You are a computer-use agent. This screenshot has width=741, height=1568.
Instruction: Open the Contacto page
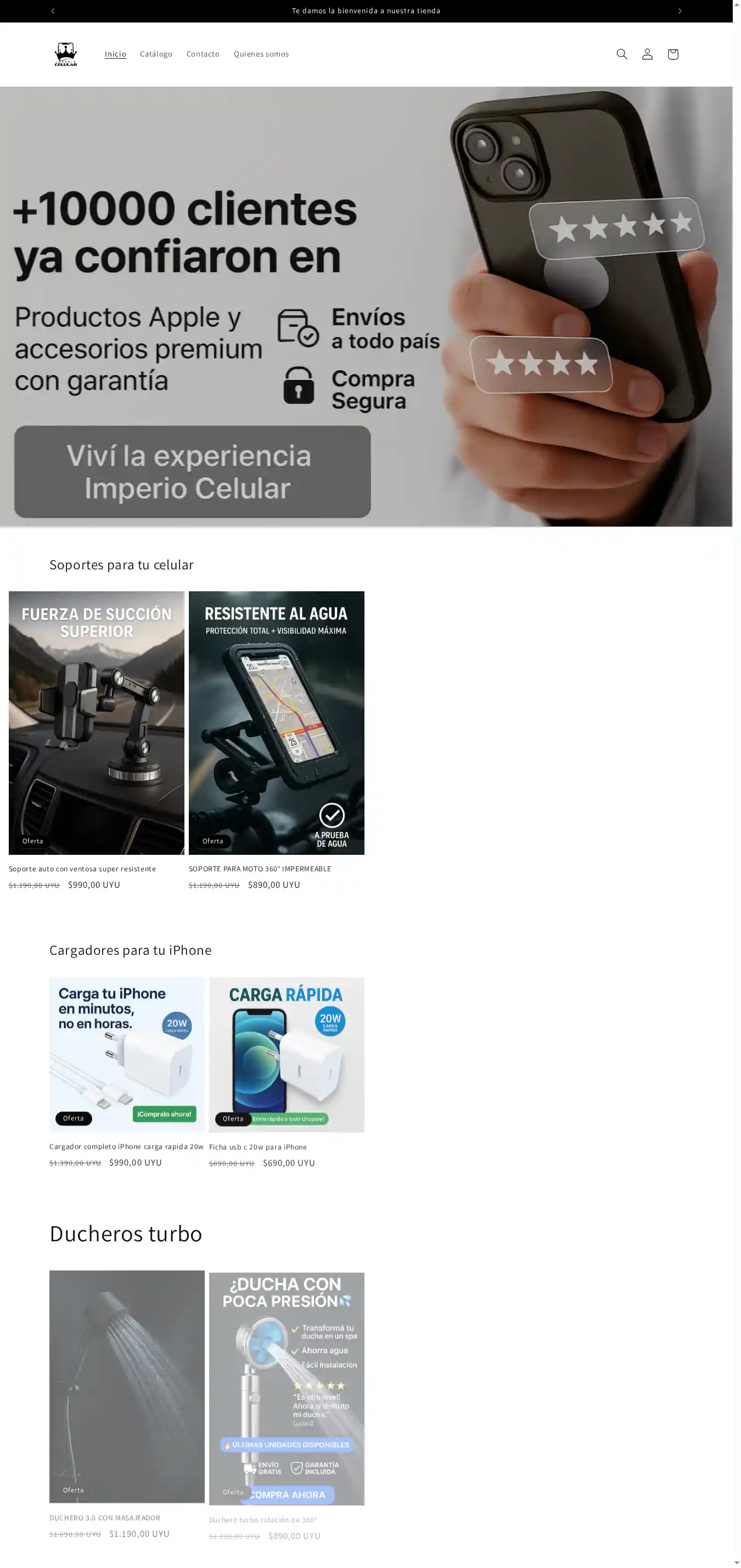(x=203, y=54)
